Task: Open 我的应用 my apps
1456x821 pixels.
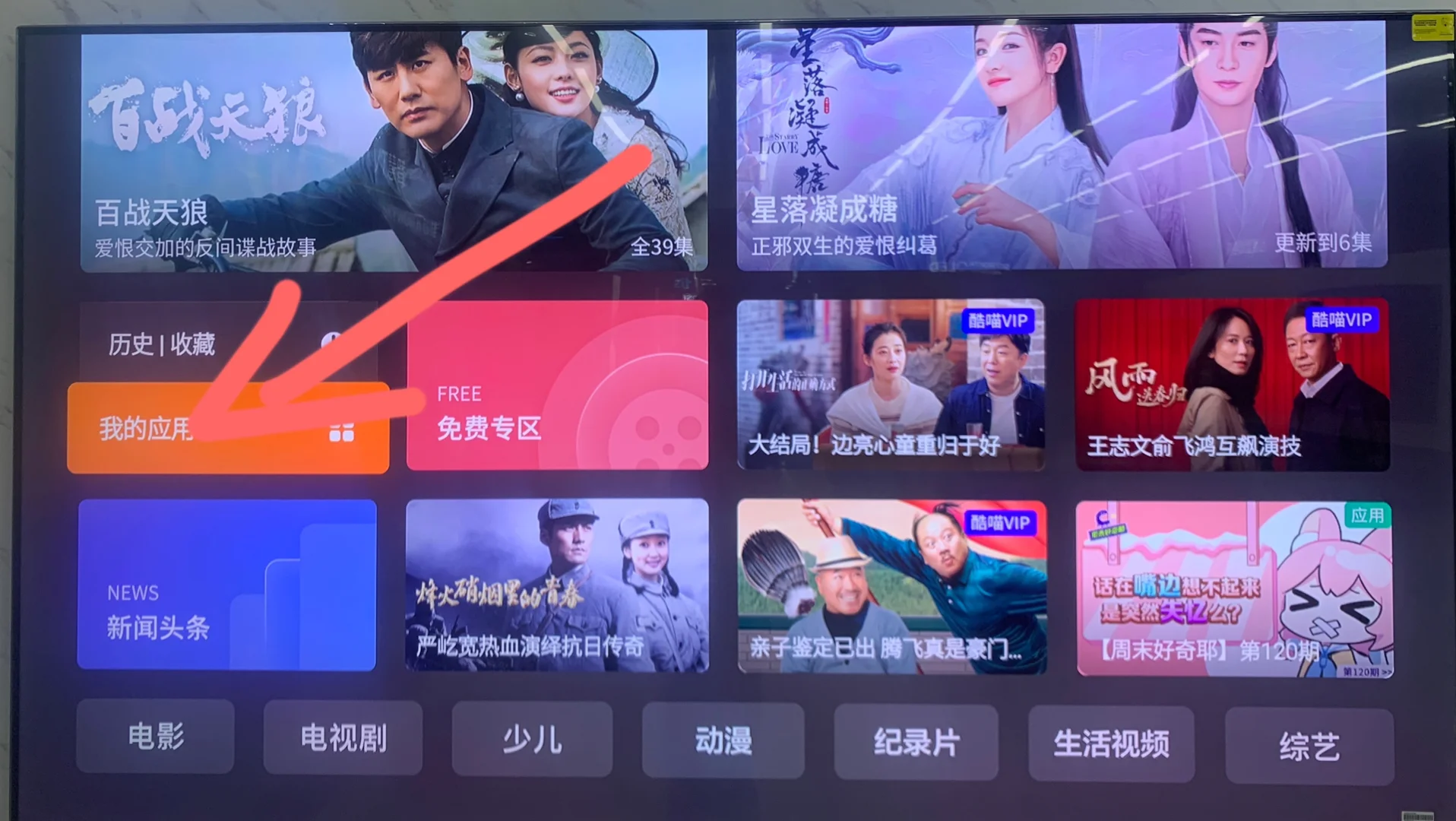Action: [x=228, y=429]
